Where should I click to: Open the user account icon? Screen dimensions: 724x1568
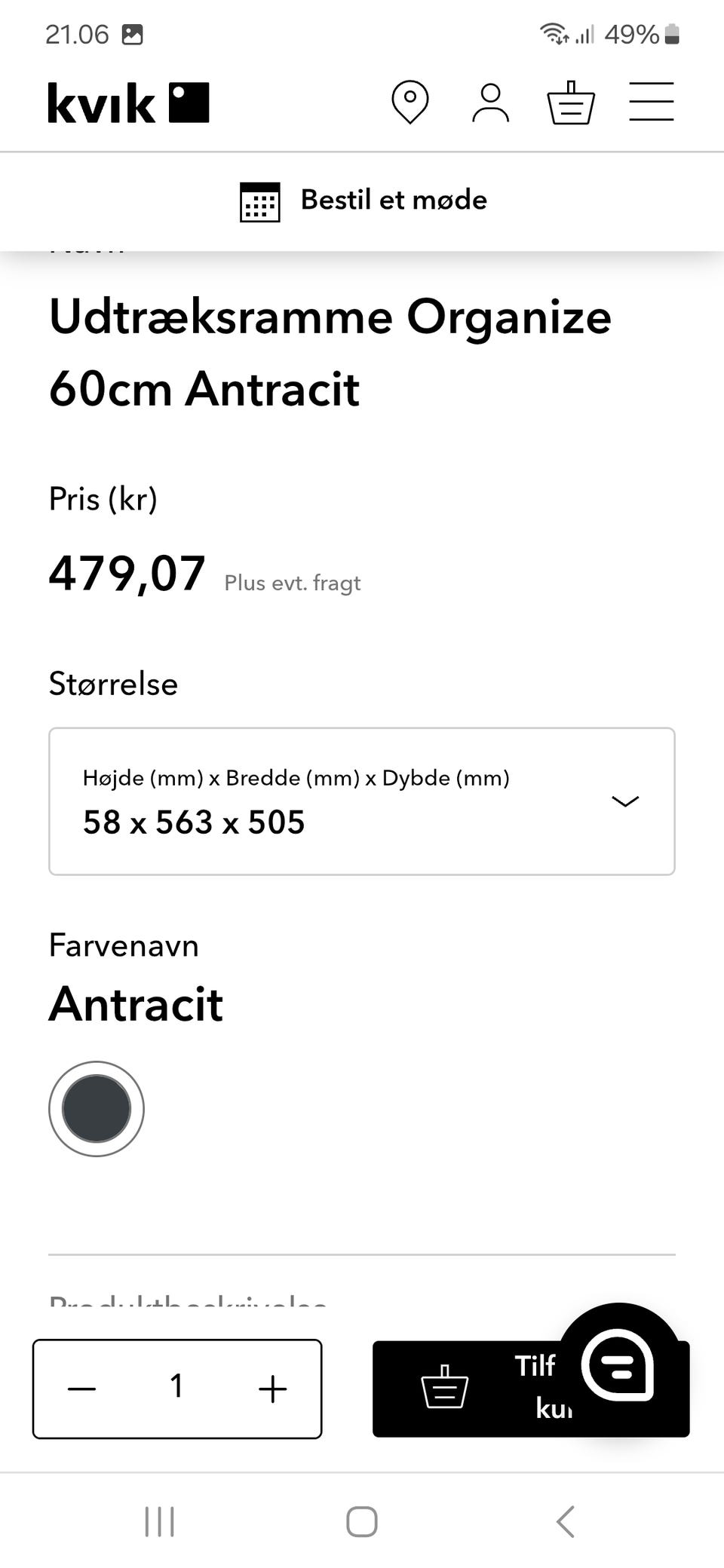tap(490, 103)
